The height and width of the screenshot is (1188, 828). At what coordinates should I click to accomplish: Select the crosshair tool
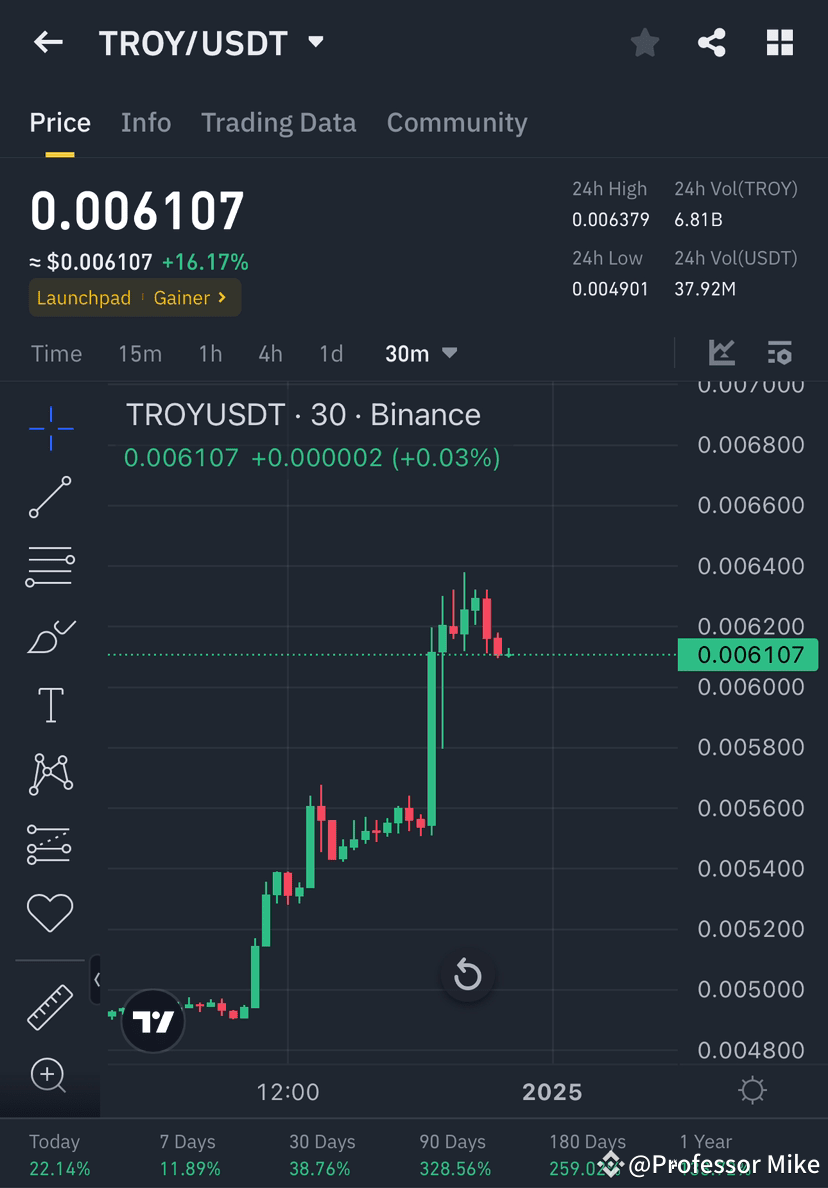pyautogui.click(x=50, y=428)
